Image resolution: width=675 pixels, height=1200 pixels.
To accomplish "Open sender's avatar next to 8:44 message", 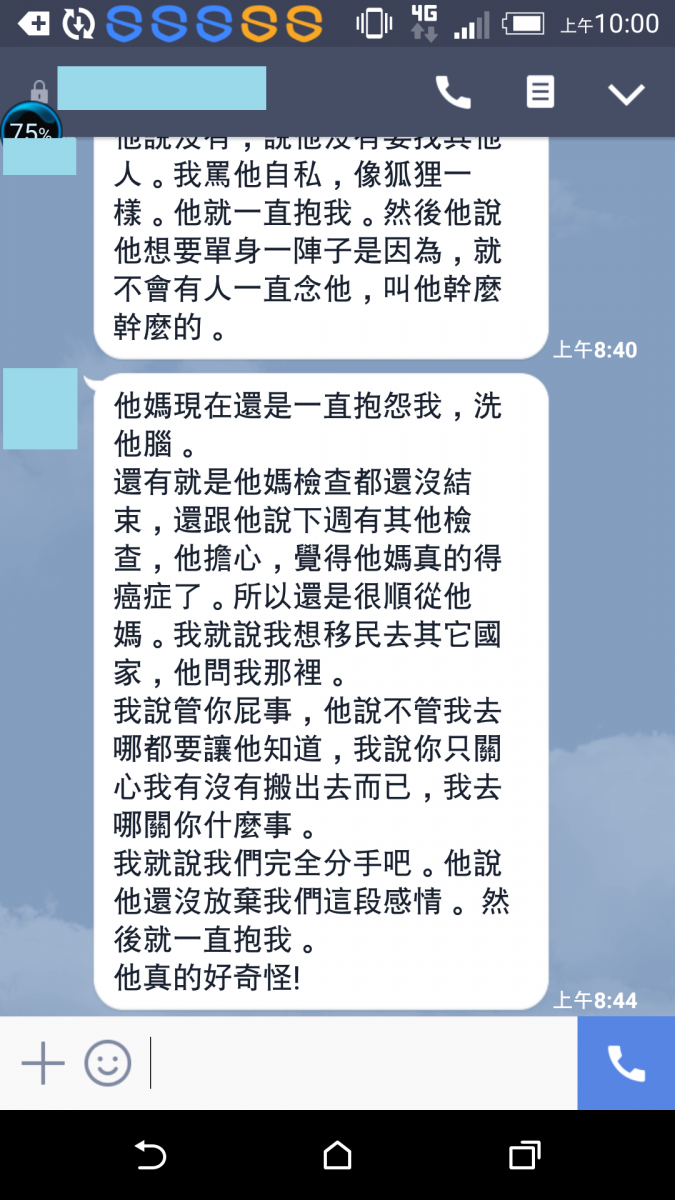I will (40, 408).
